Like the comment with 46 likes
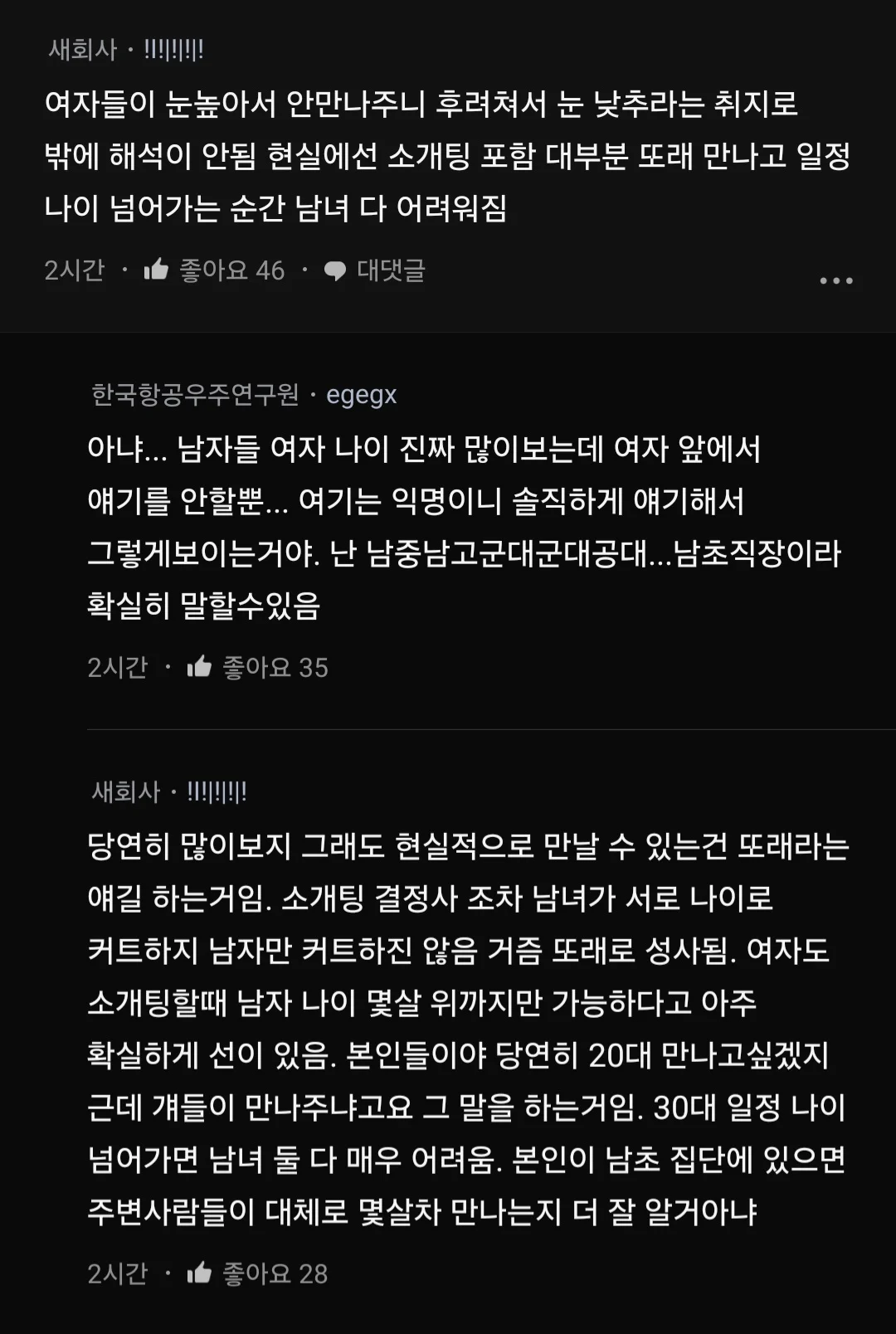 pyautogui.click(x=157, y=270)
